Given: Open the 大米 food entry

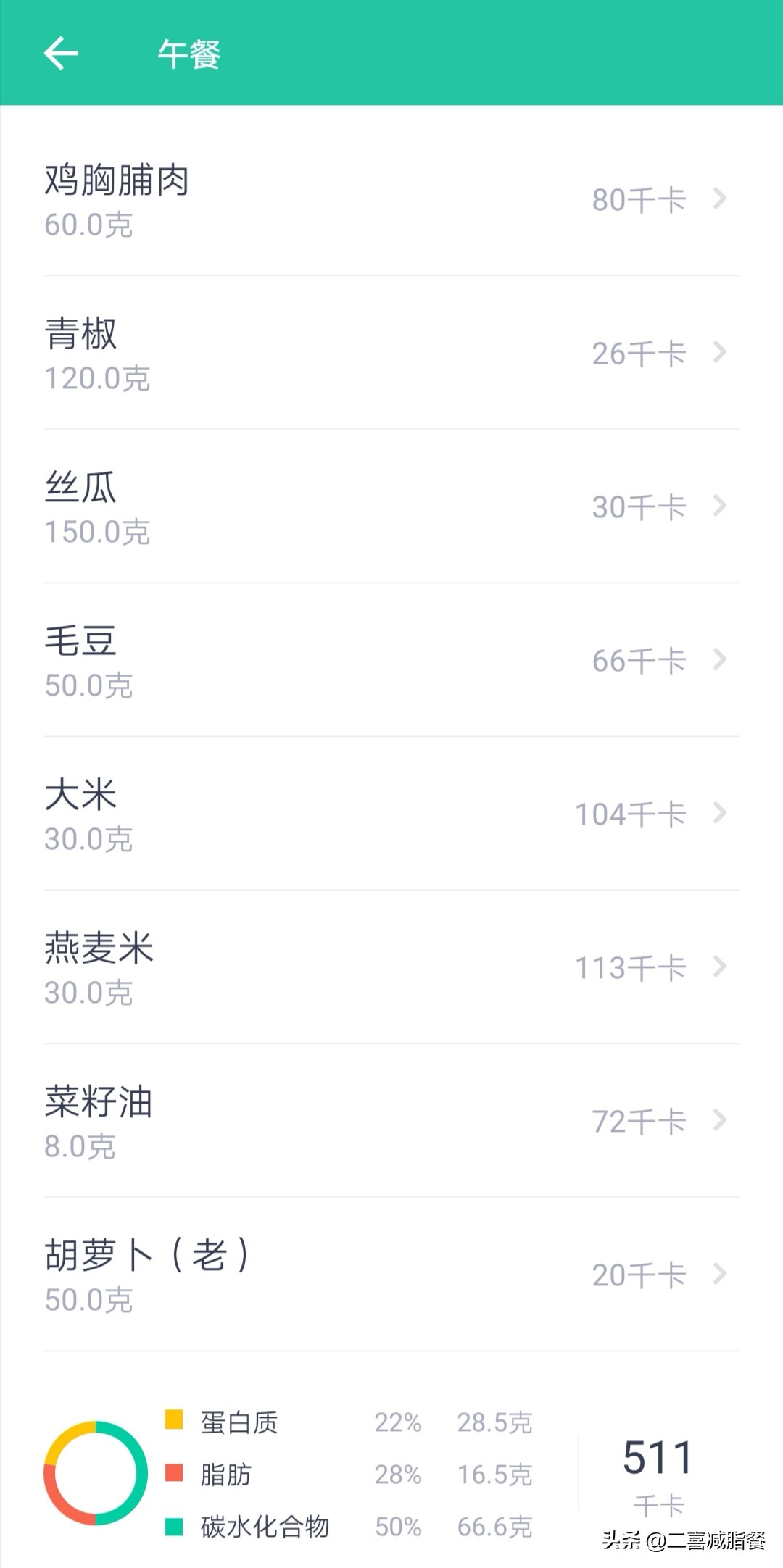Looking at the screenshot, I should [x=391, y=814].
